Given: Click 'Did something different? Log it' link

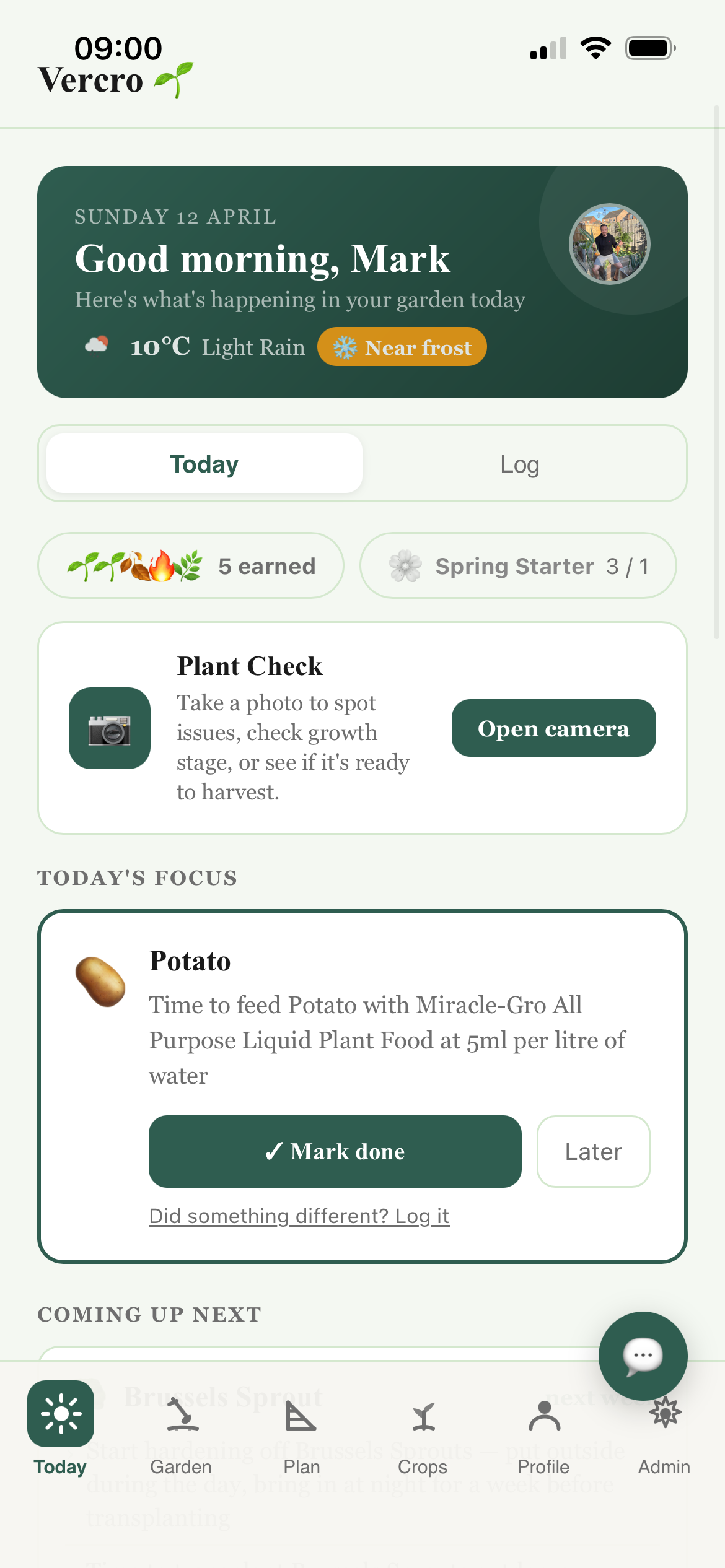Looking at the screenshot, I should pos(299,1215).
